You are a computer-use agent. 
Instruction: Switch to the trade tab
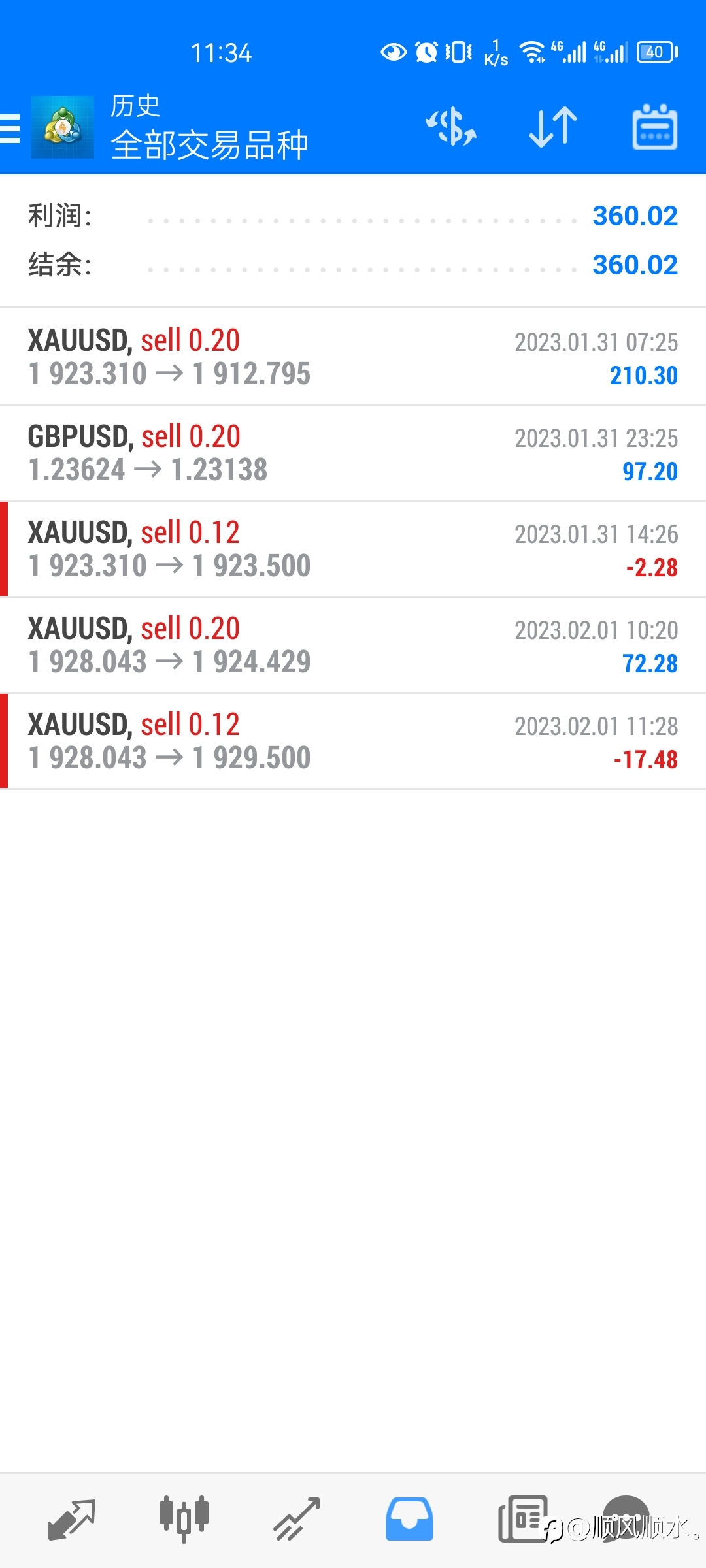tap(297, 1520)
